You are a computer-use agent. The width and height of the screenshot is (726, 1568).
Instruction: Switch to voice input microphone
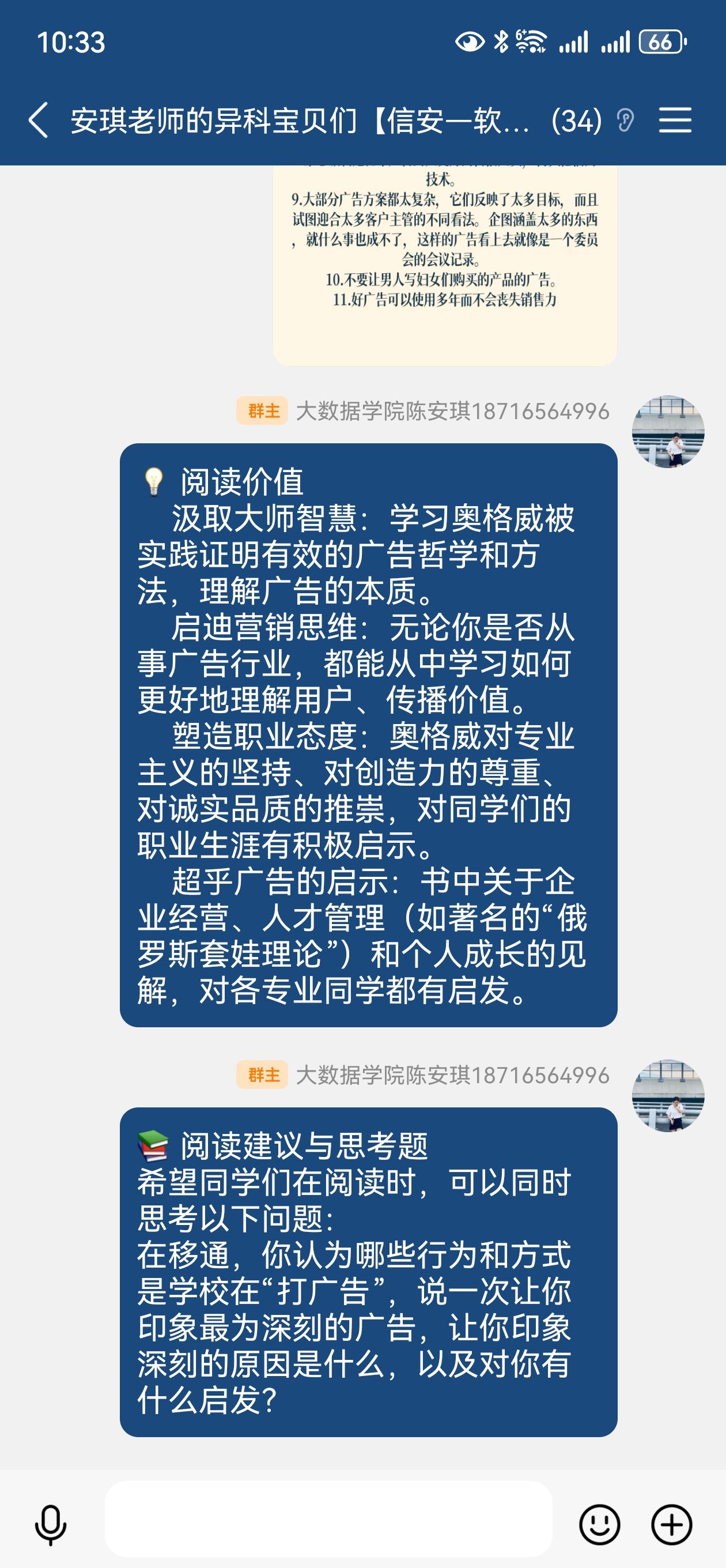coord(51,1525)
